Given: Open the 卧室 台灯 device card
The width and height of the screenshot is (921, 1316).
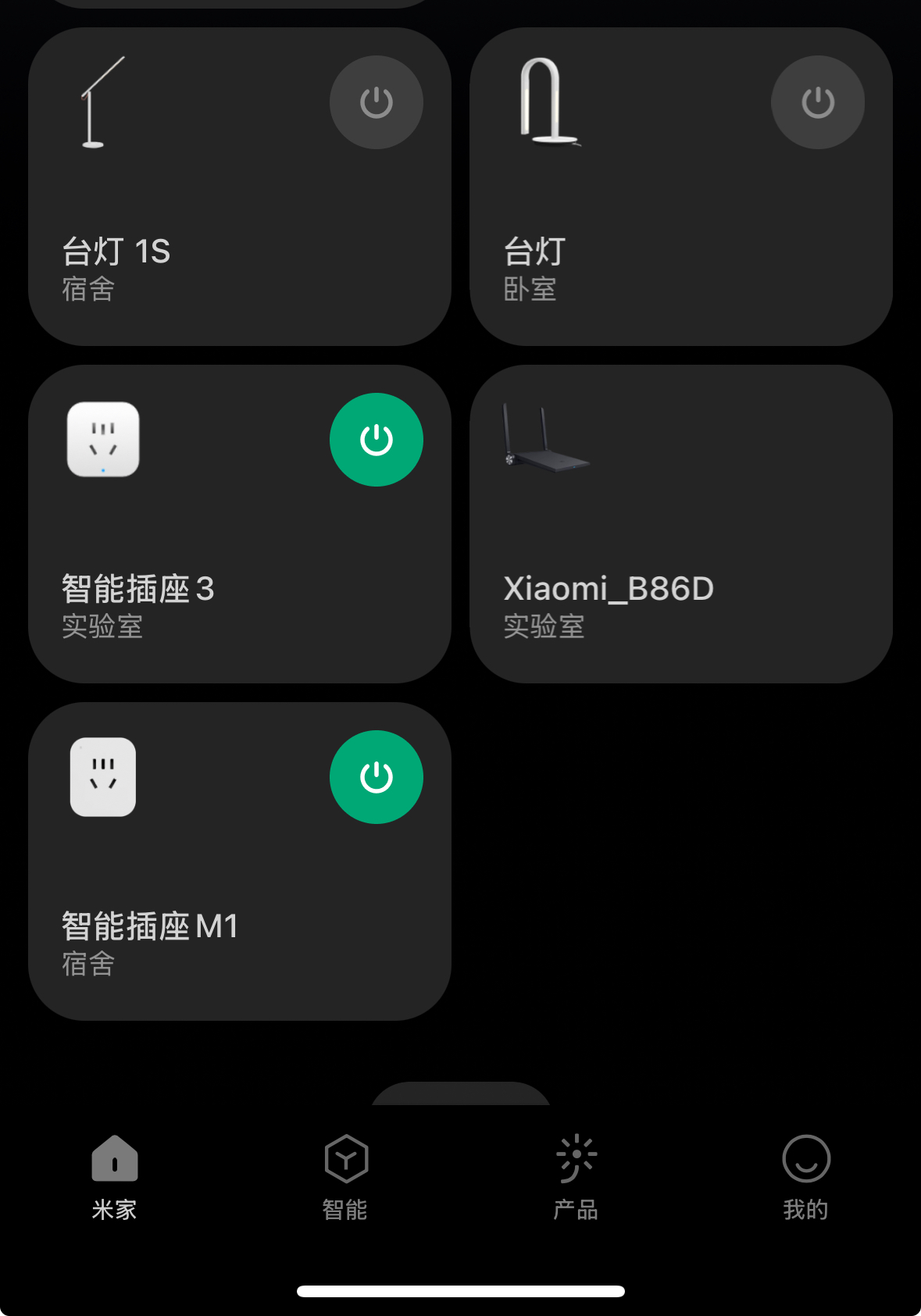Looking at the screenshot, I should 681,187.
